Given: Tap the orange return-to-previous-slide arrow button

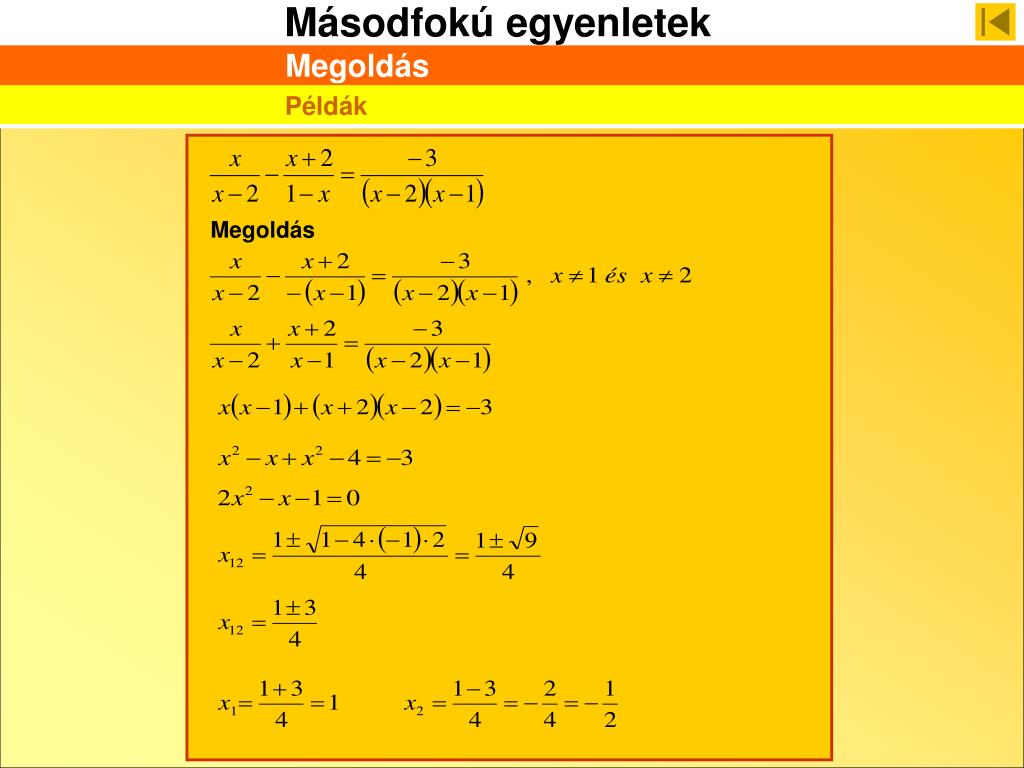Looking at the screenshot, I should [994, 22].
